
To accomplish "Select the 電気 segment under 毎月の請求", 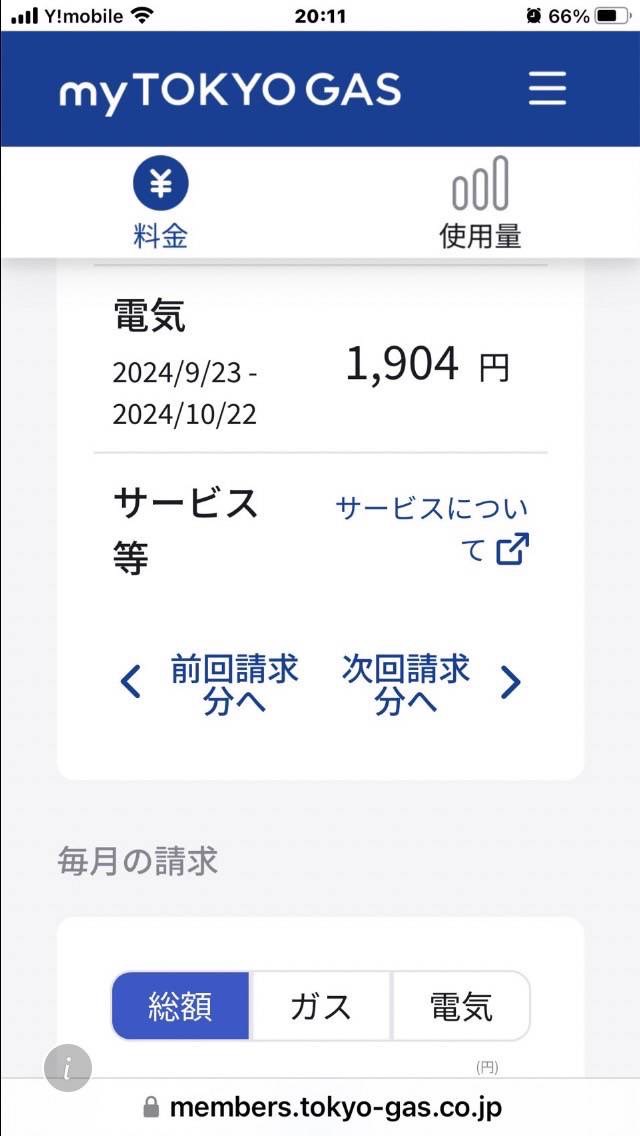I will [x=461, y=1006].
